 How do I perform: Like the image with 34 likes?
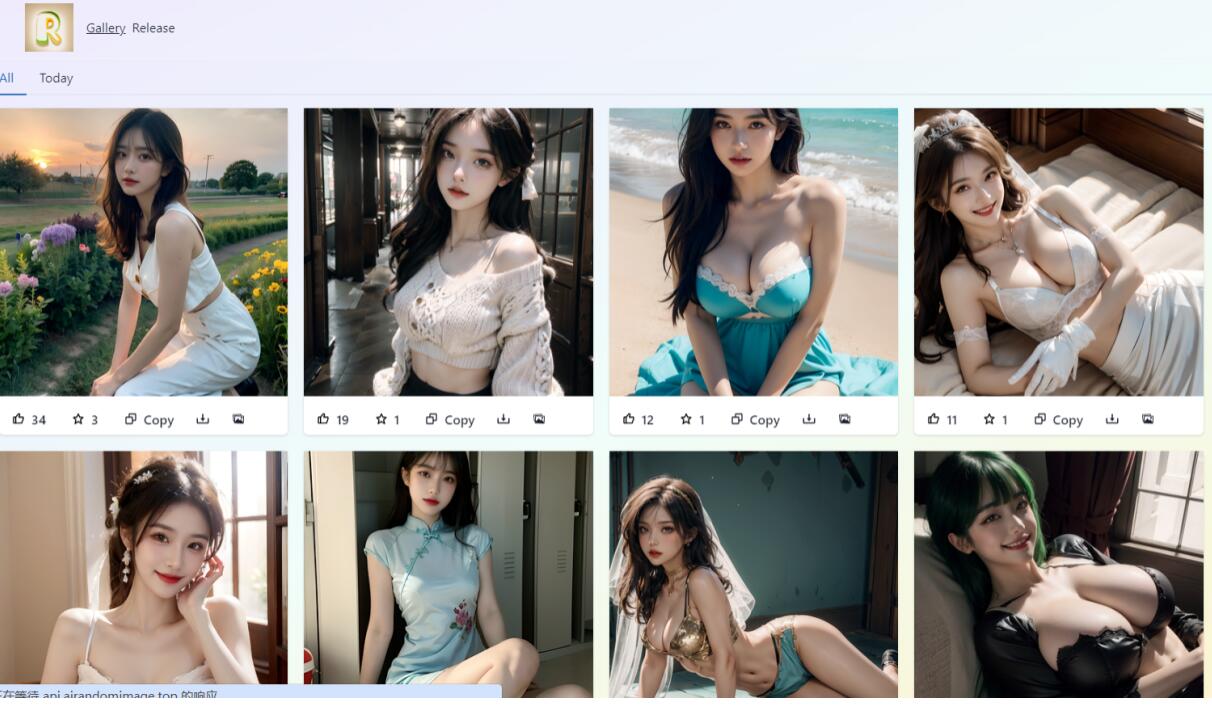[19, 419]
